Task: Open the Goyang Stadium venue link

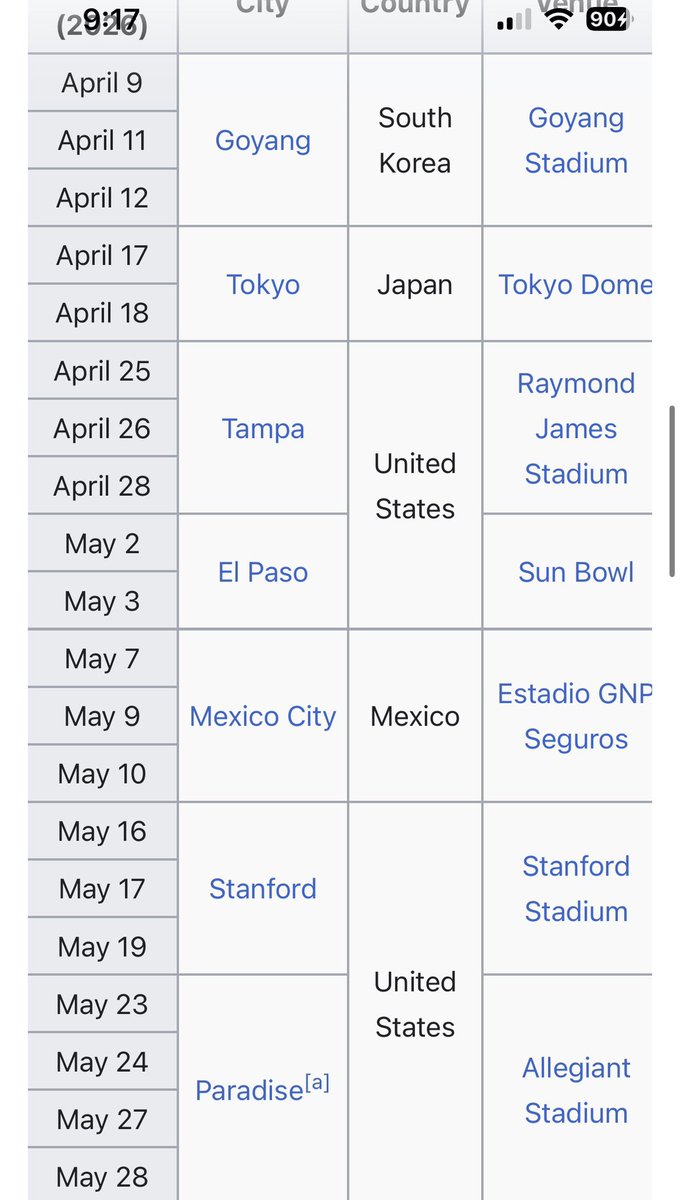Action: coord(576,141)
